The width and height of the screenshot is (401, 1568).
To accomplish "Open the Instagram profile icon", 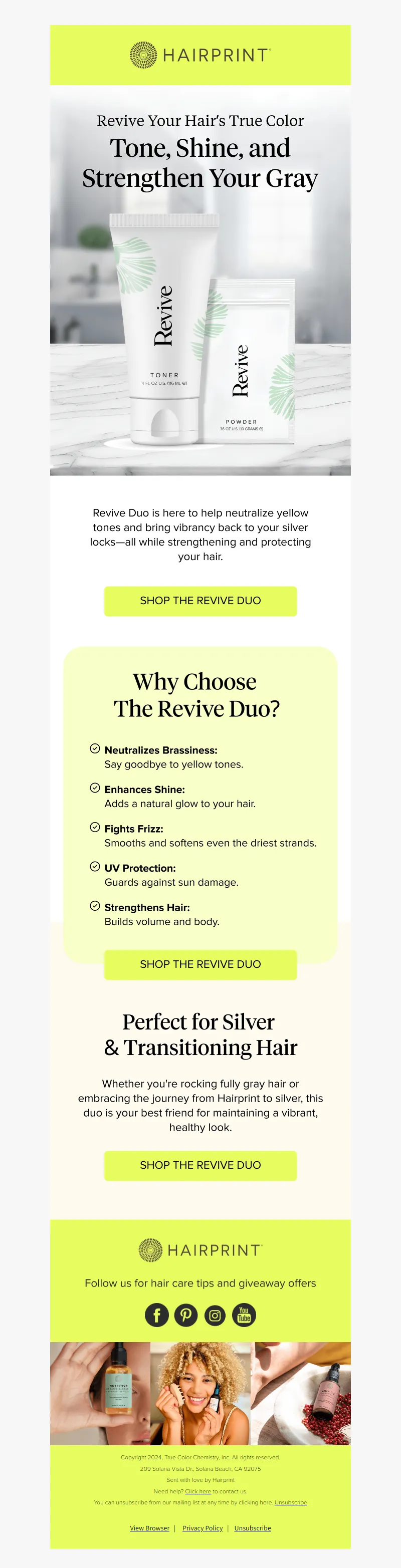I will pos(215,1316).
